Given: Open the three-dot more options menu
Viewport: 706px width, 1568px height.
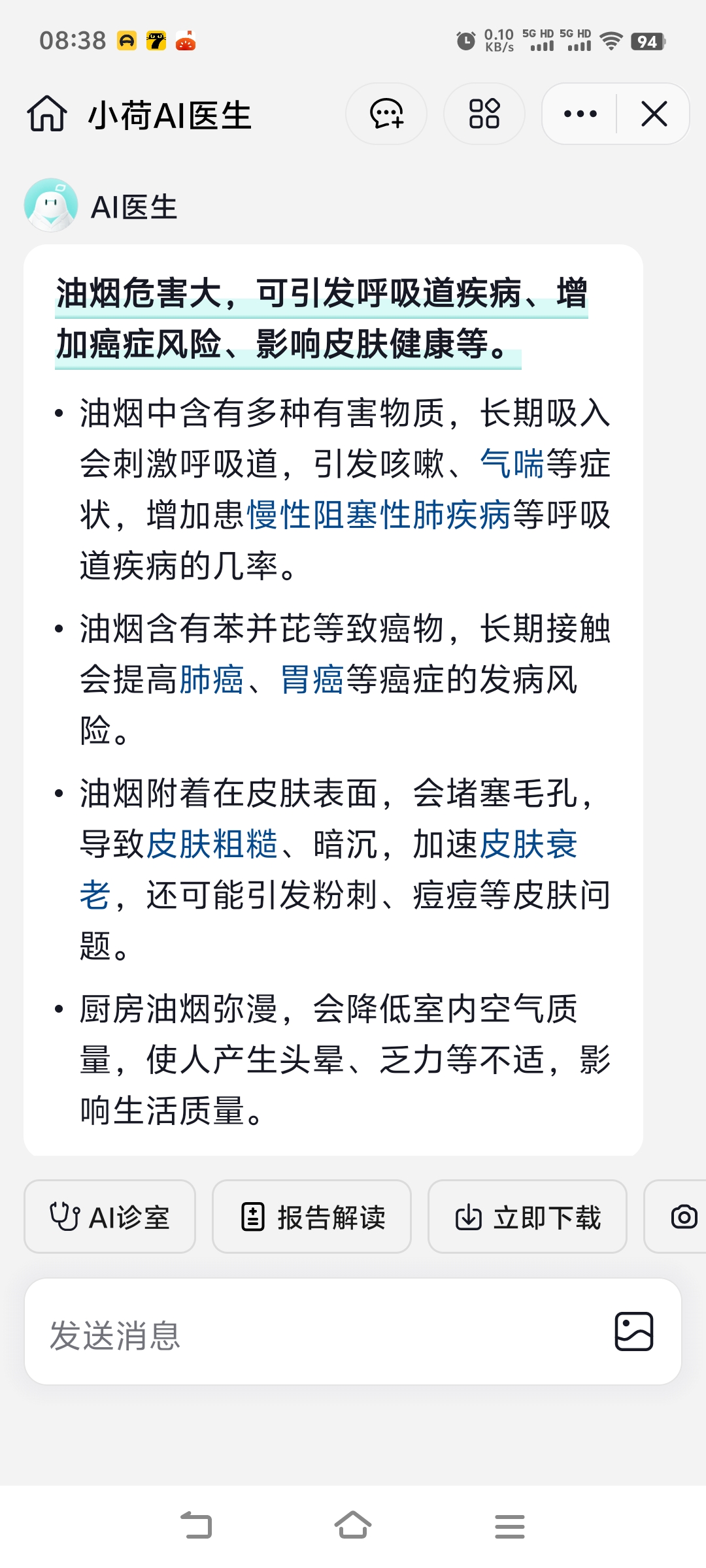Looking at the screenshot, I should pyautogui.click(x=580, y=114).
